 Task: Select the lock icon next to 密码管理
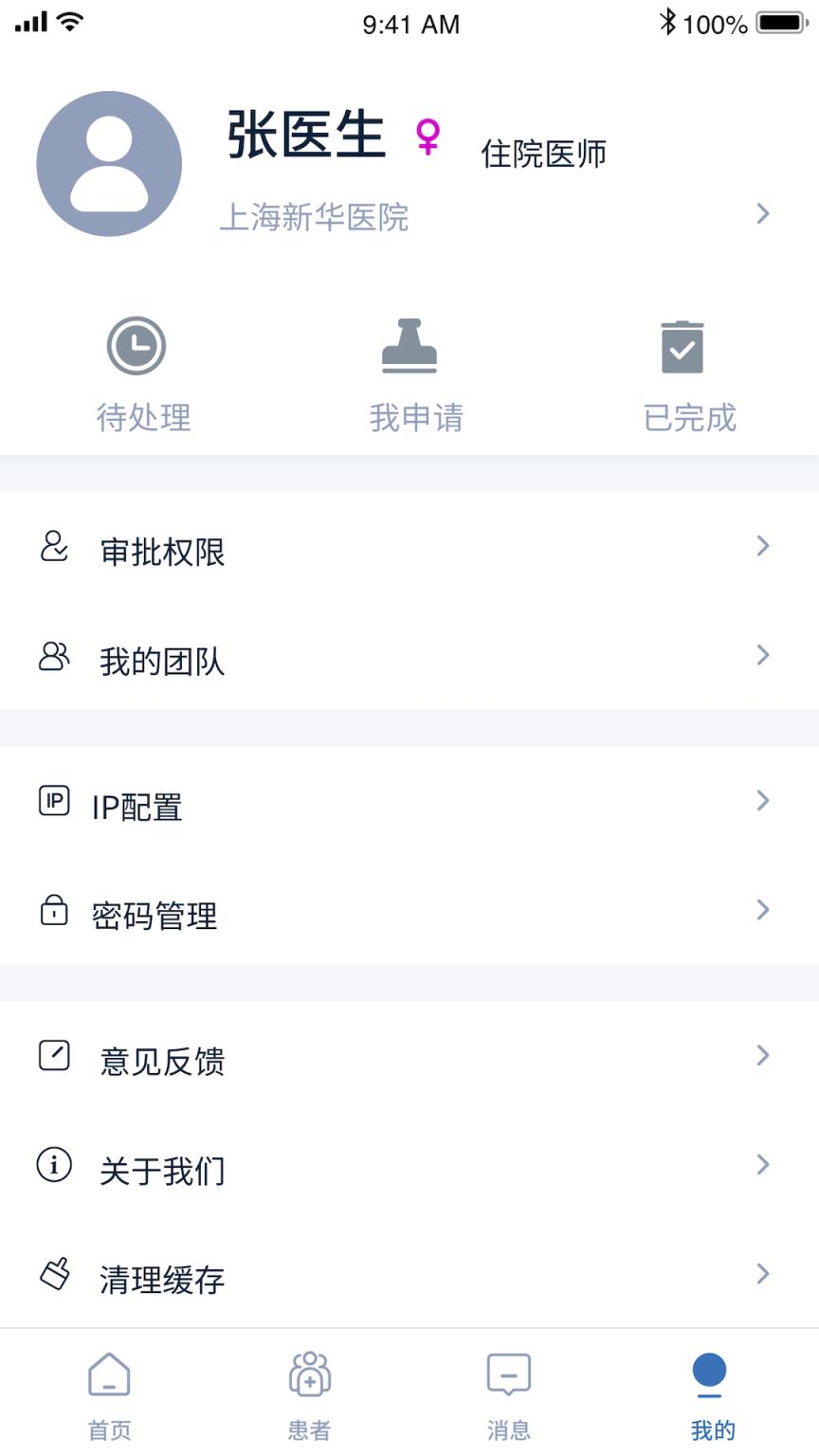54,910
